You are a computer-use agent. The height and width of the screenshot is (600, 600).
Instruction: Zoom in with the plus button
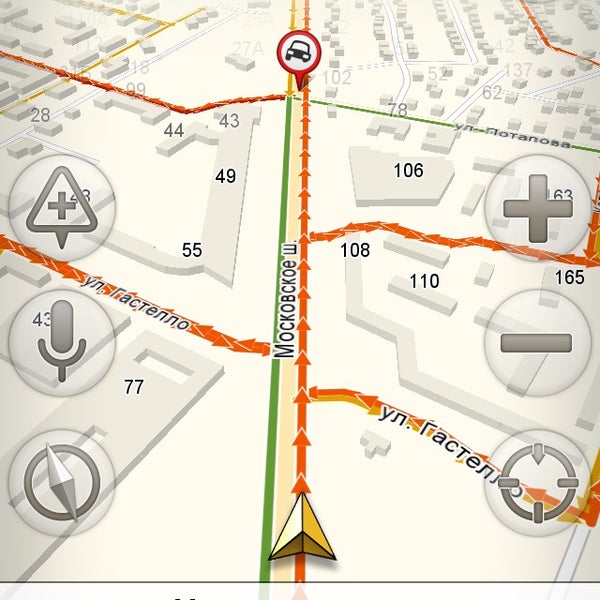(537, 209)
